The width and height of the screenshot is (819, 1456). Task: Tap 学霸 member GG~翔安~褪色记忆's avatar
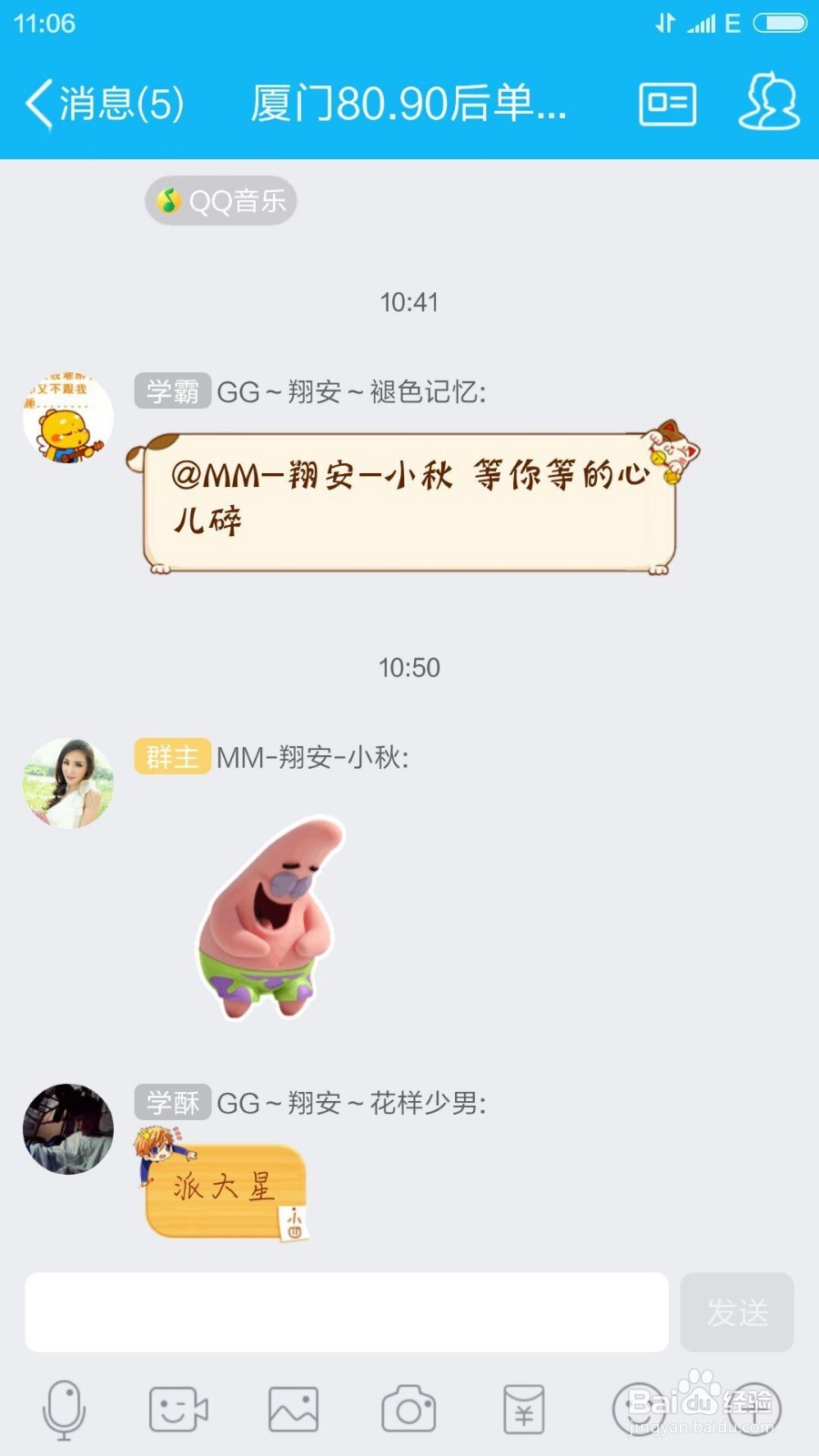[x=66, y=417]
